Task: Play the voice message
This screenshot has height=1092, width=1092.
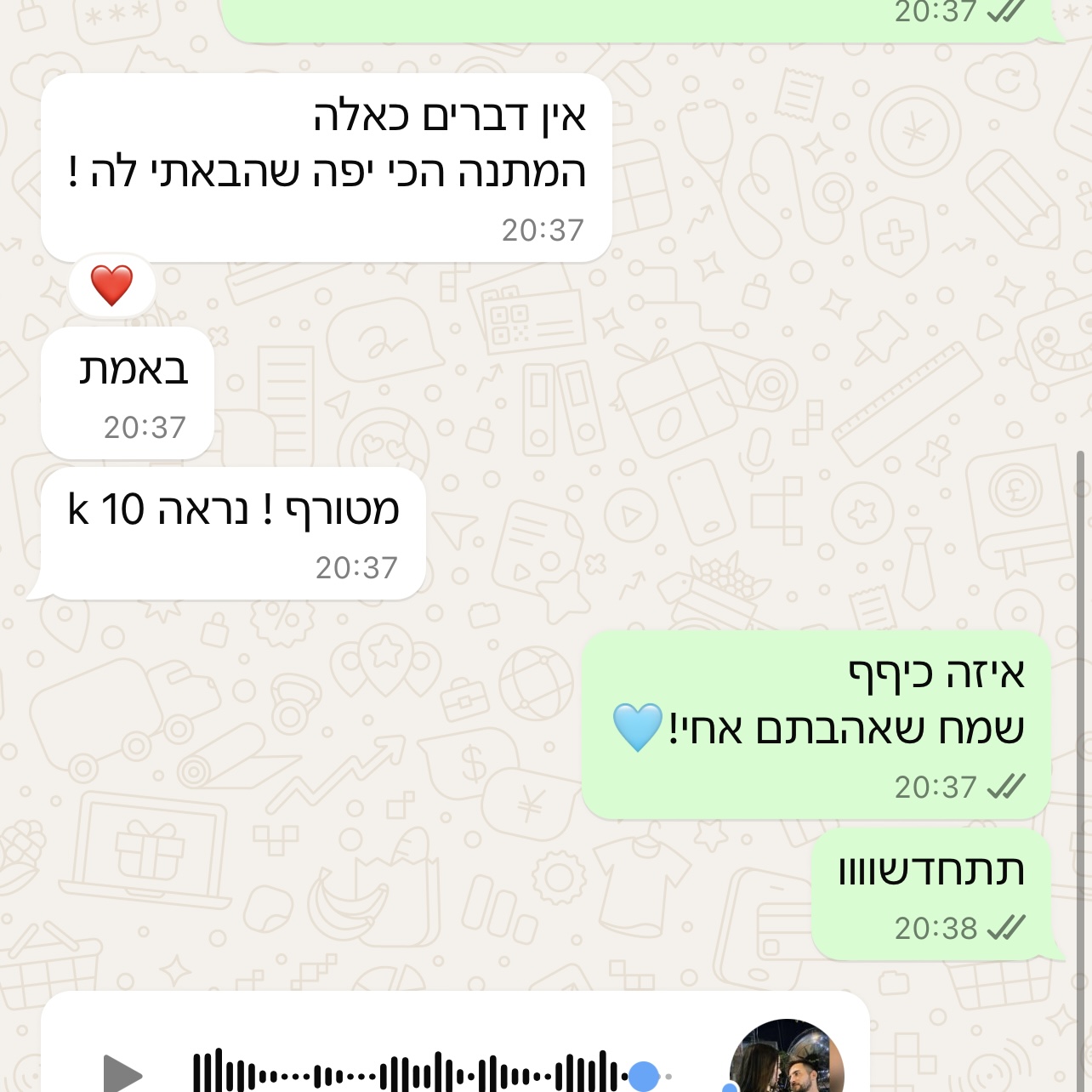Action: (x=122, y=1073)
